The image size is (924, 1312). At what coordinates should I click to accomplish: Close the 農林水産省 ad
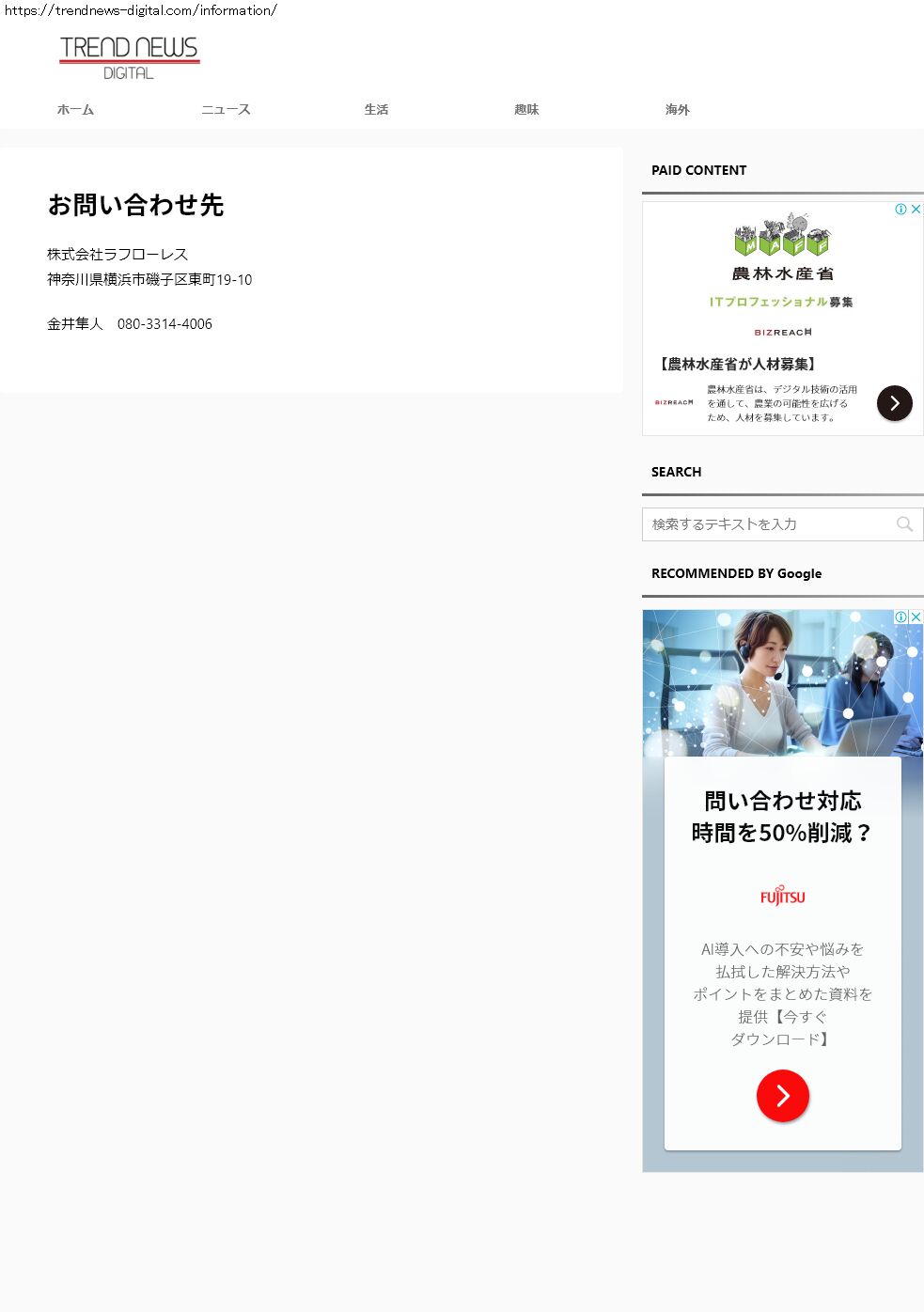pos(916,210)
